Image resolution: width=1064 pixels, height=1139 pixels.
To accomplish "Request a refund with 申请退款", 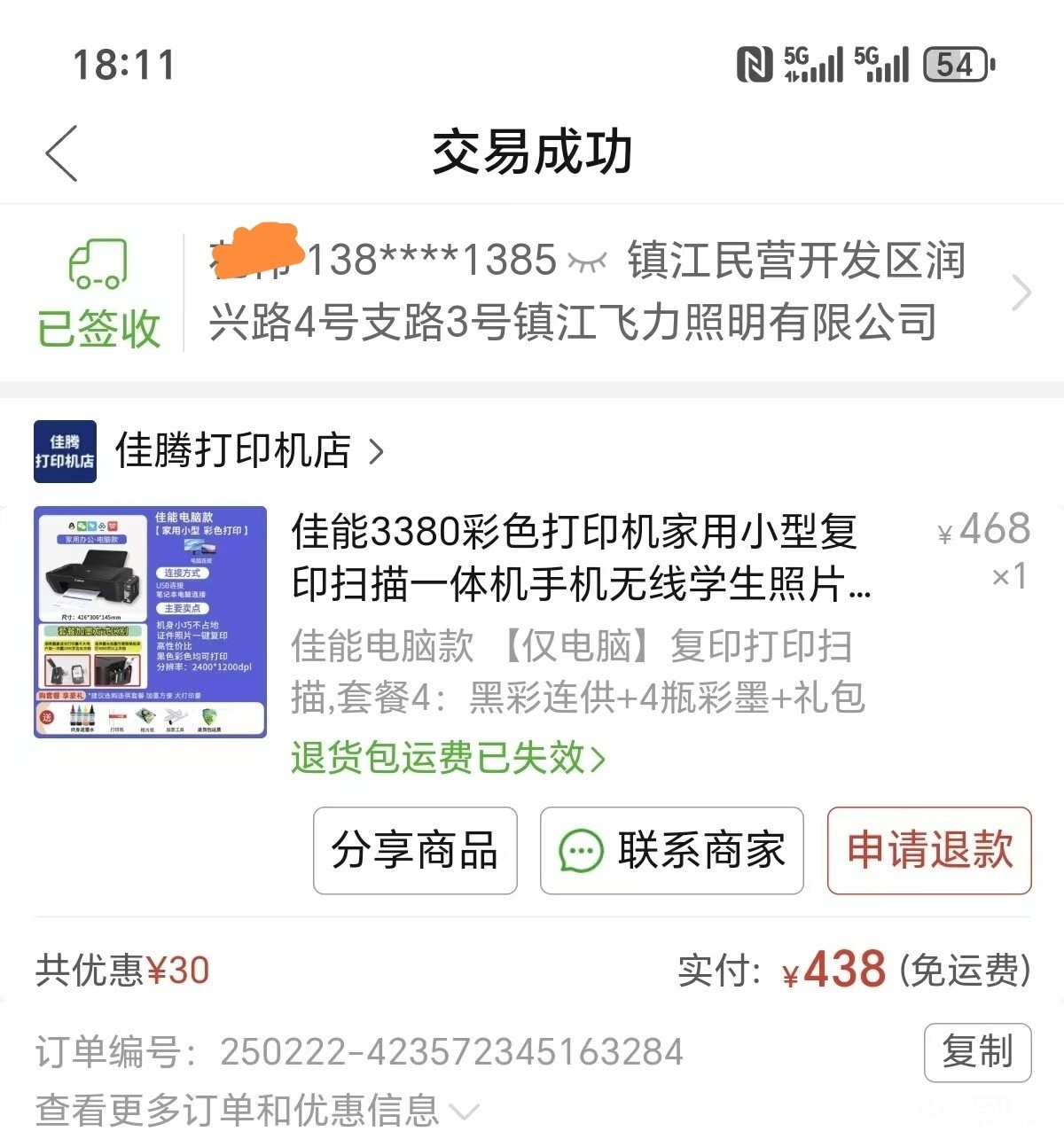I will pos(928,850).
